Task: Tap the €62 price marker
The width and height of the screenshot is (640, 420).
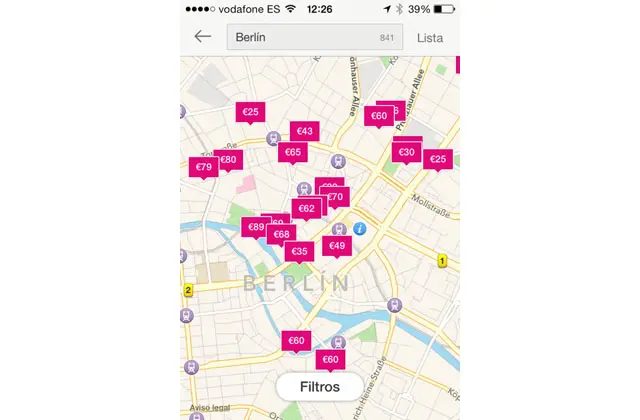Action: (x=306, y=209)
